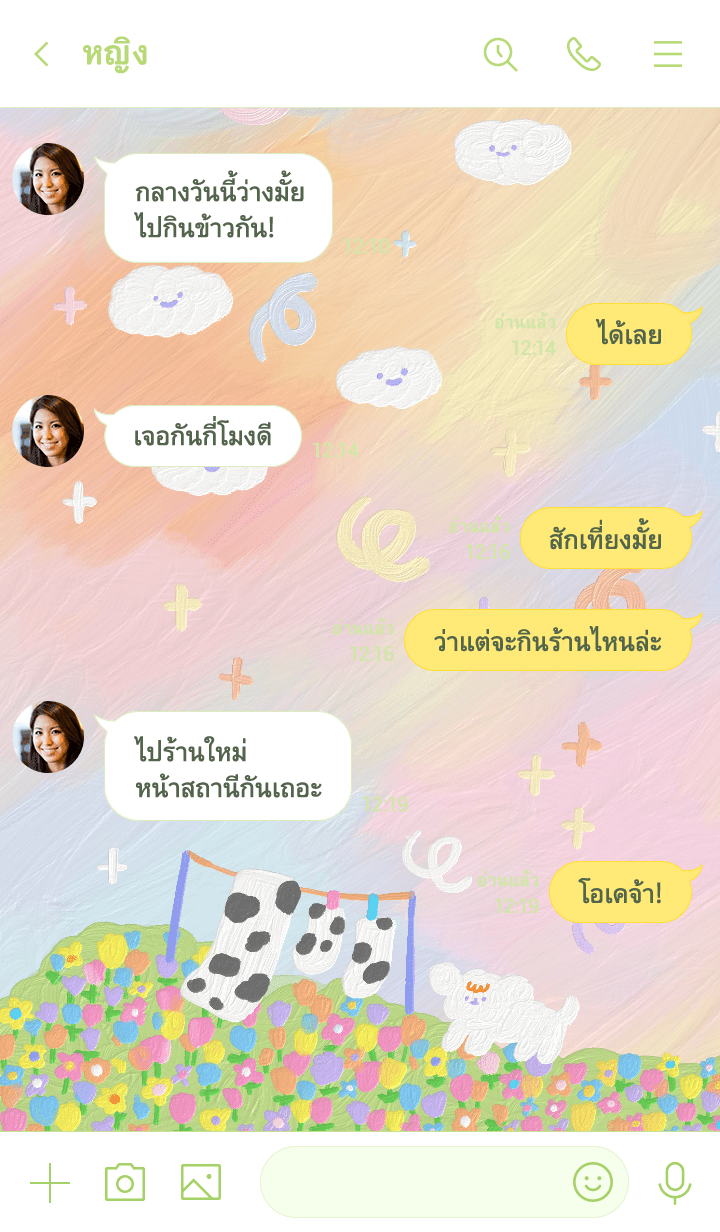Launch the camera from the chat

(125, 1182)
